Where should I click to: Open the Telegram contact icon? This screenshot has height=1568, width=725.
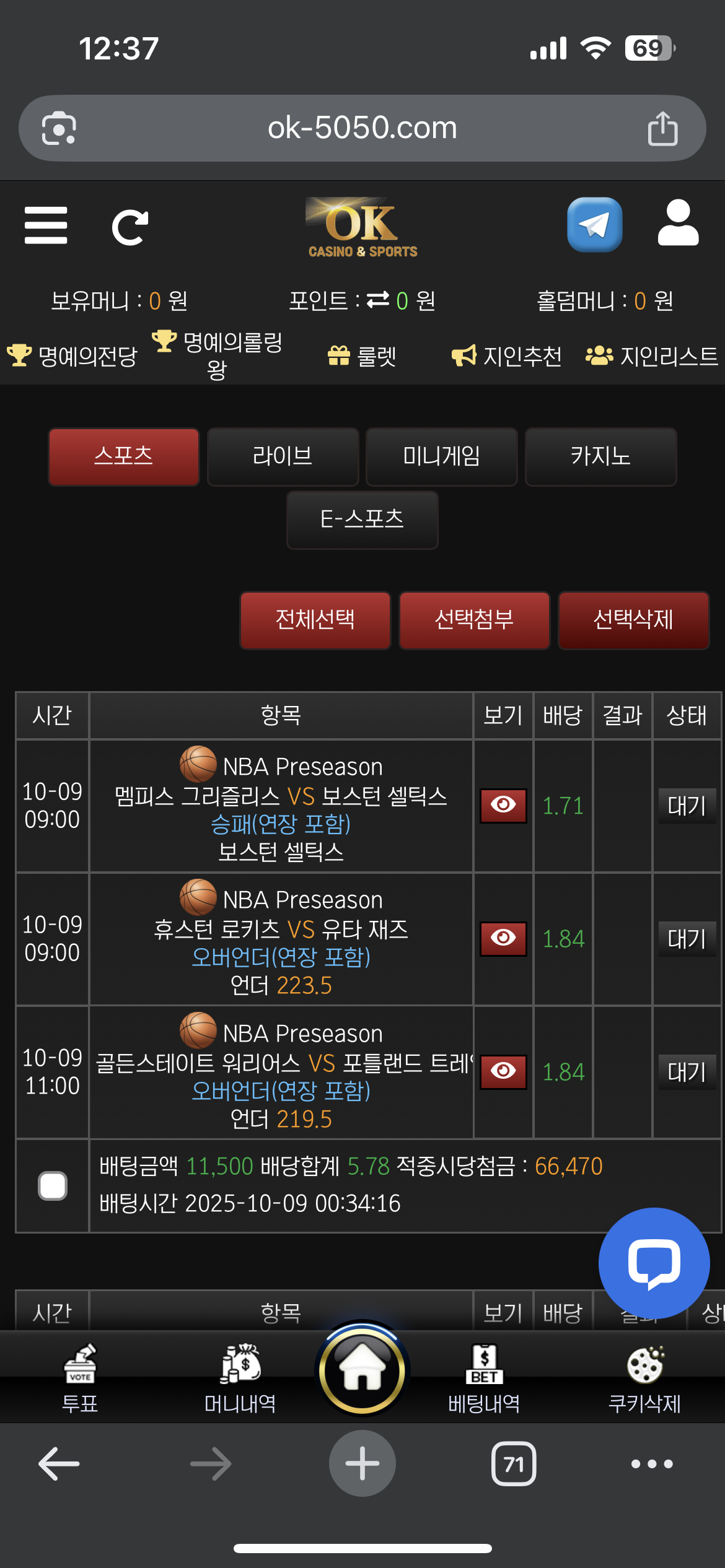point(594,225)
